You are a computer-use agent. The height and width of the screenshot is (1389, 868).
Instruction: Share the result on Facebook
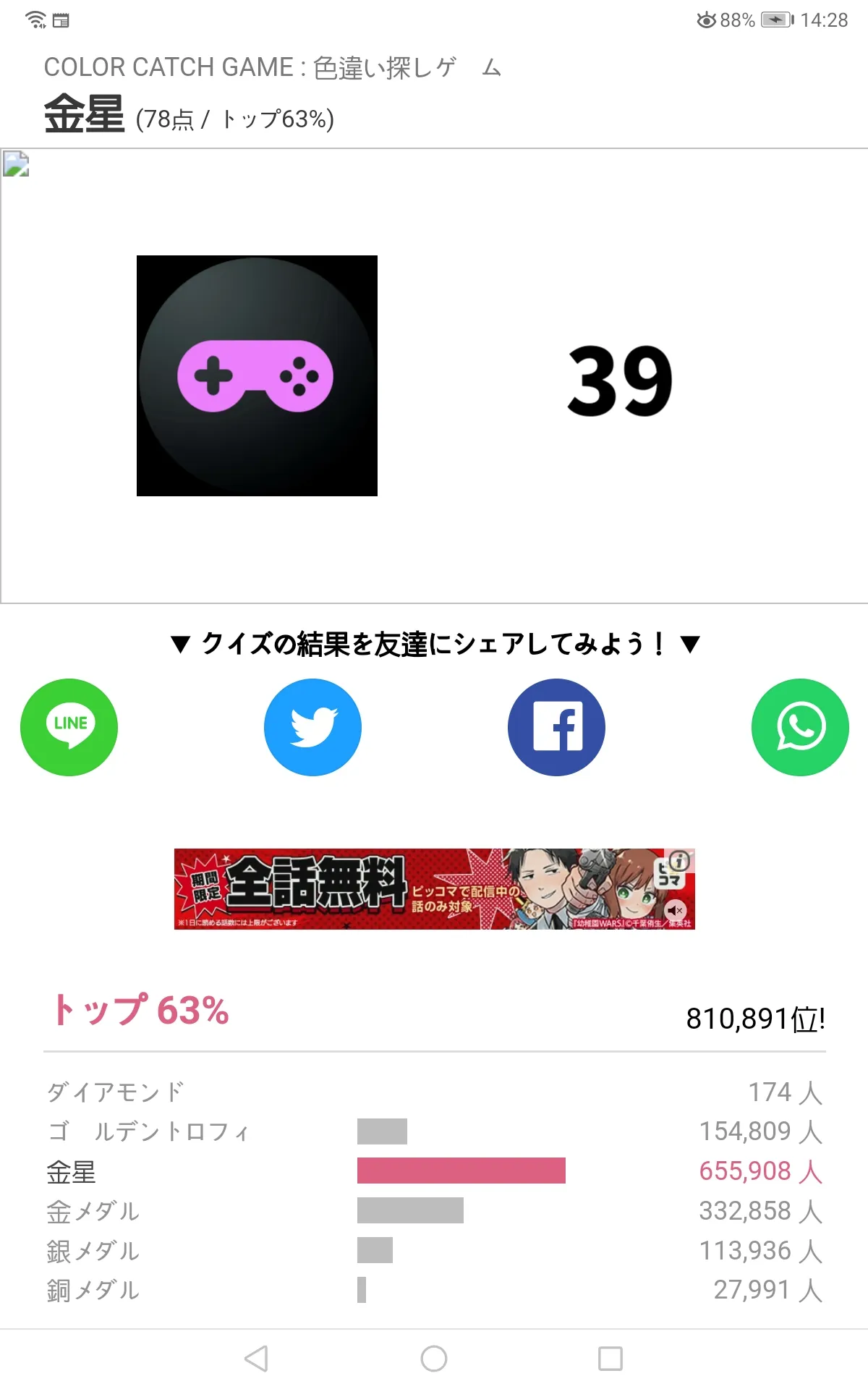556,727
